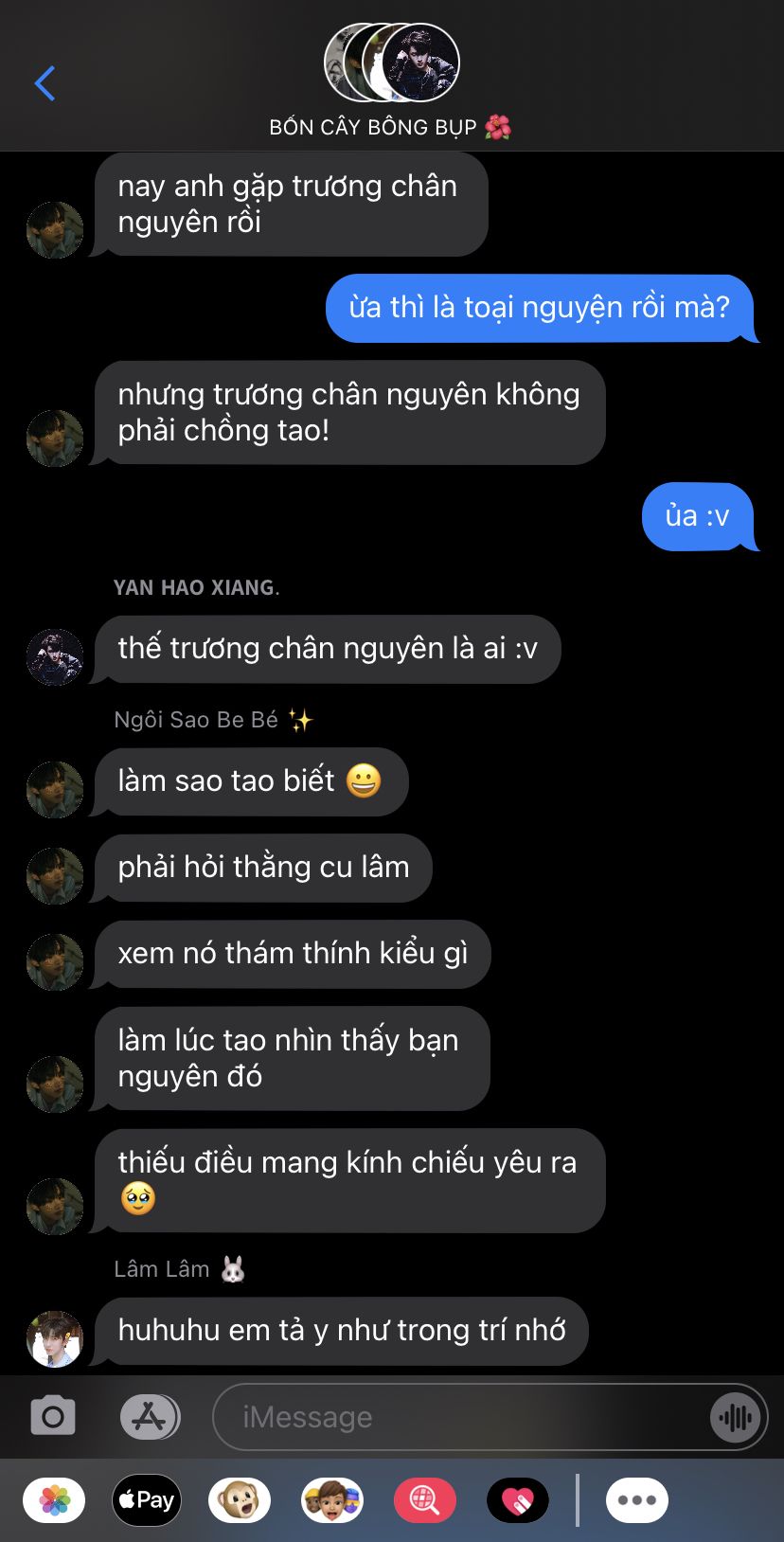
Task: Open Memoji stickers
Action: (332, 1500)
